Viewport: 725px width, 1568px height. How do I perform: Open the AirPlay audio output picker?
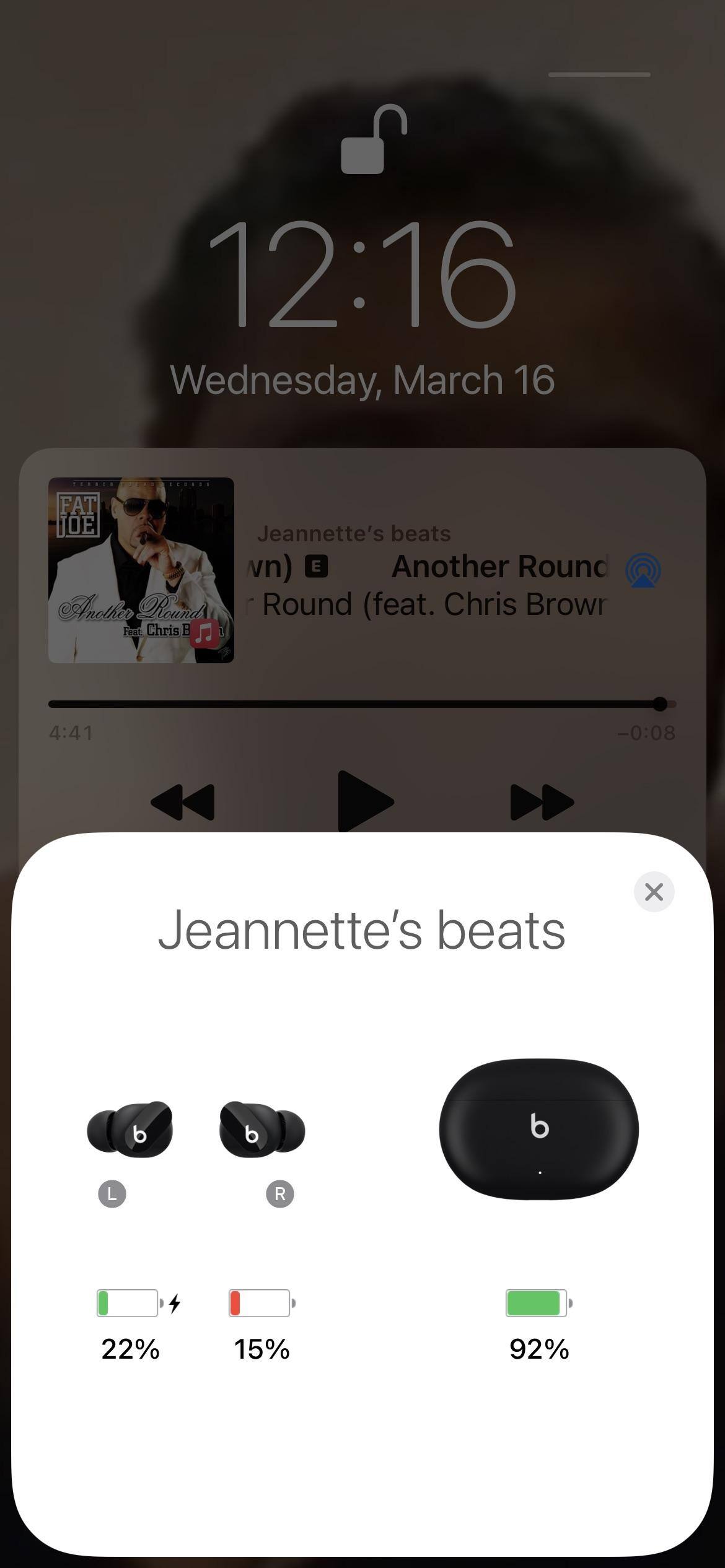[643, 570]
